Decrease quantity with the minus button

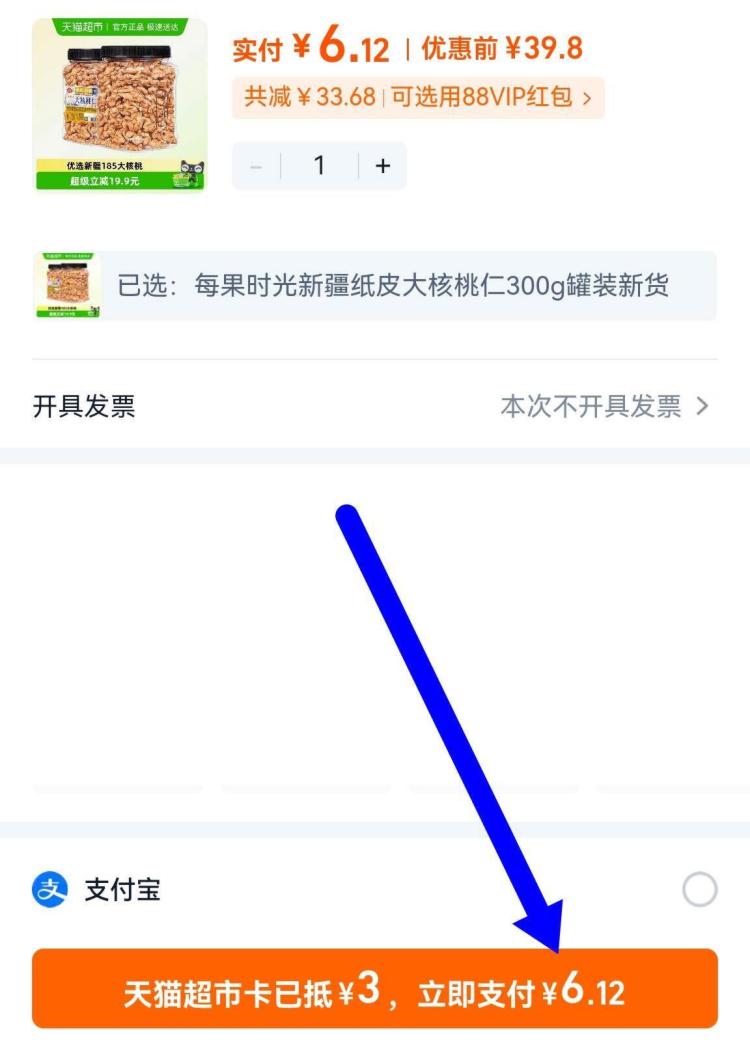[x=256, y=166]
